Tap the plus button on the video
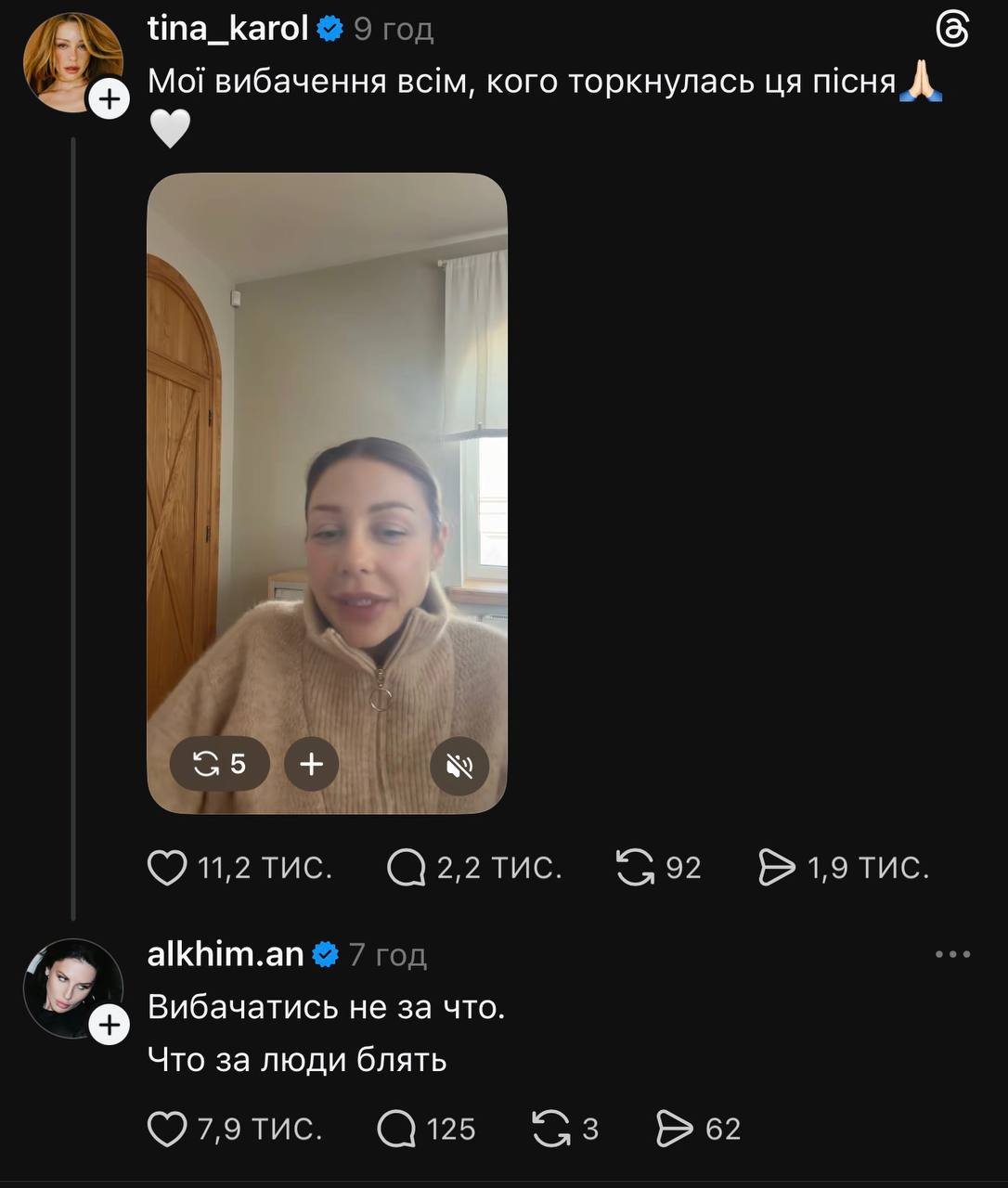This screenshot has width=1008, height=1188. 311,765
